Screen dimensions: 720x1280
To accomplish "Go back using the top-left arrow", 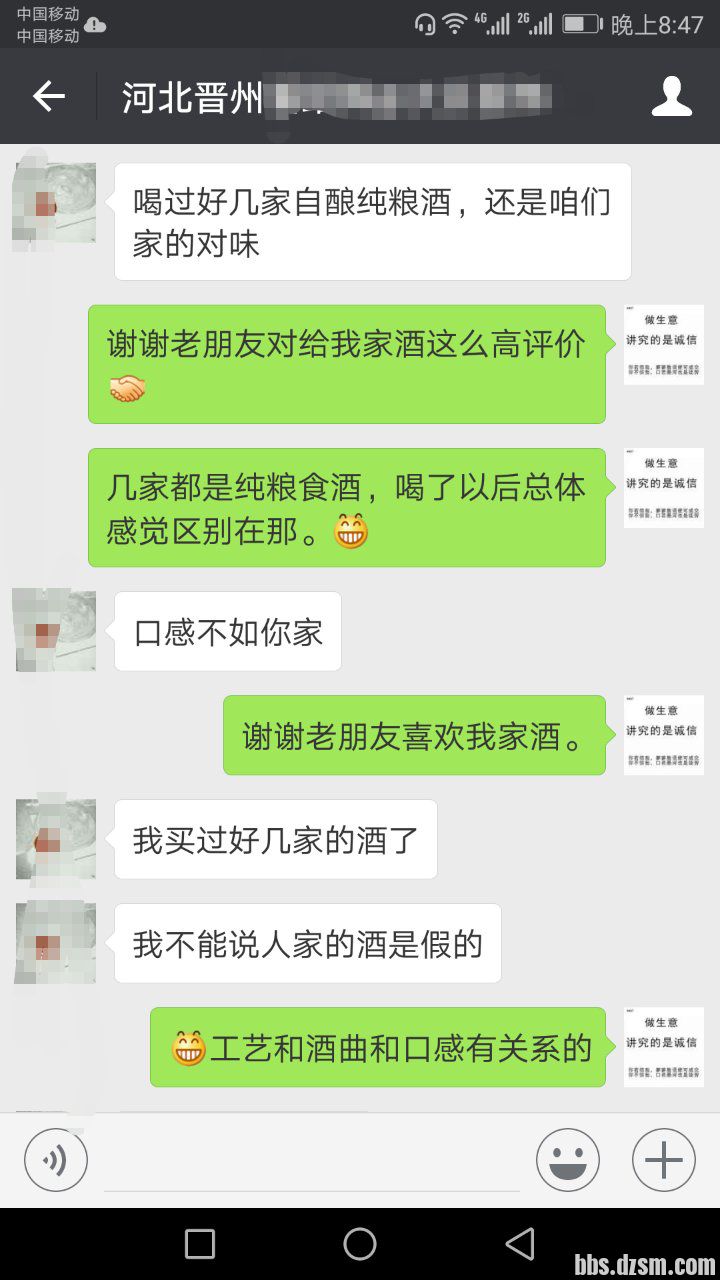I will tap(48, 96).
